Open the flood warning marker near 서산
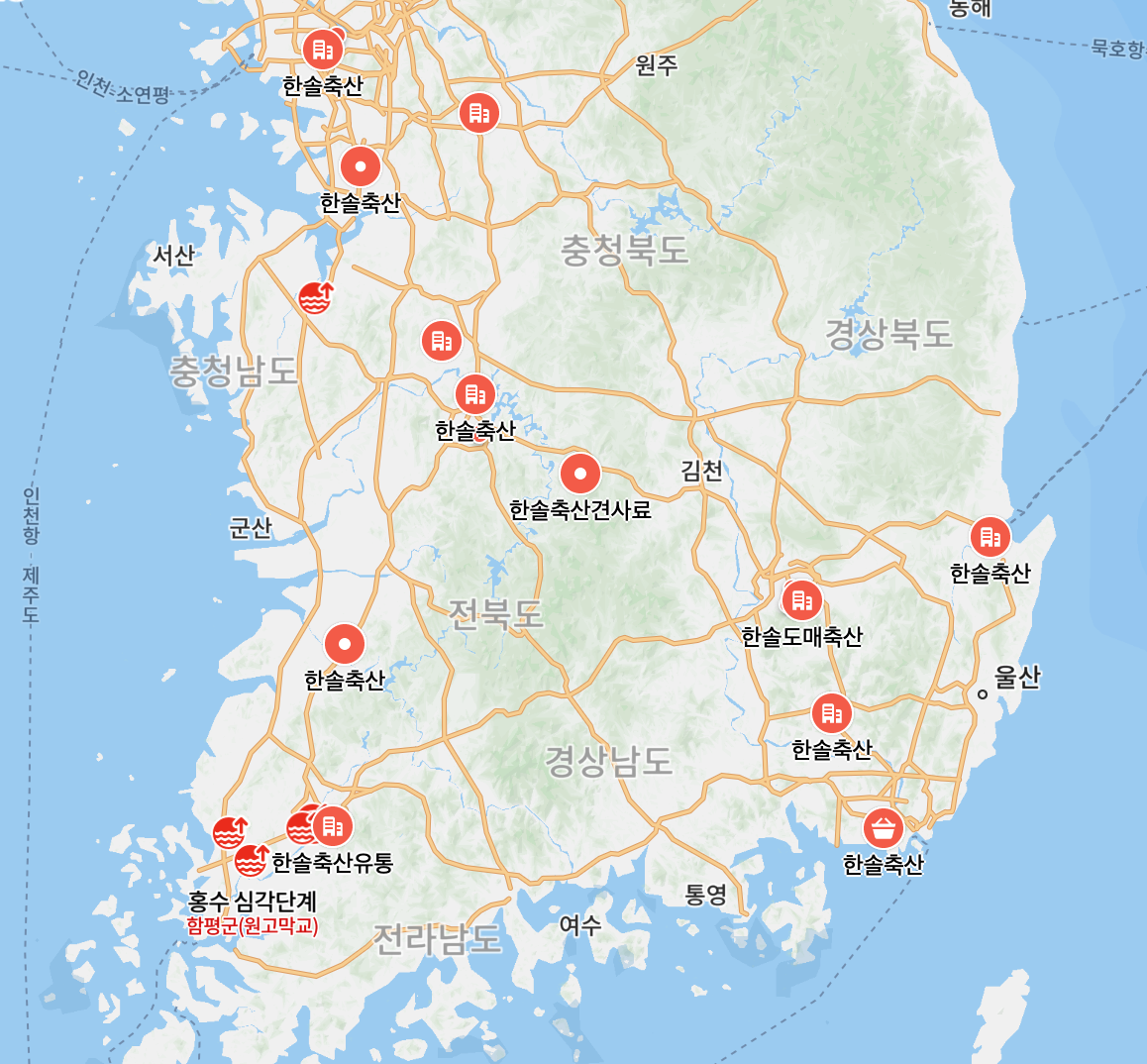Image resolution: width=1147 pixels, height=1064 pixels. (316, 296)
